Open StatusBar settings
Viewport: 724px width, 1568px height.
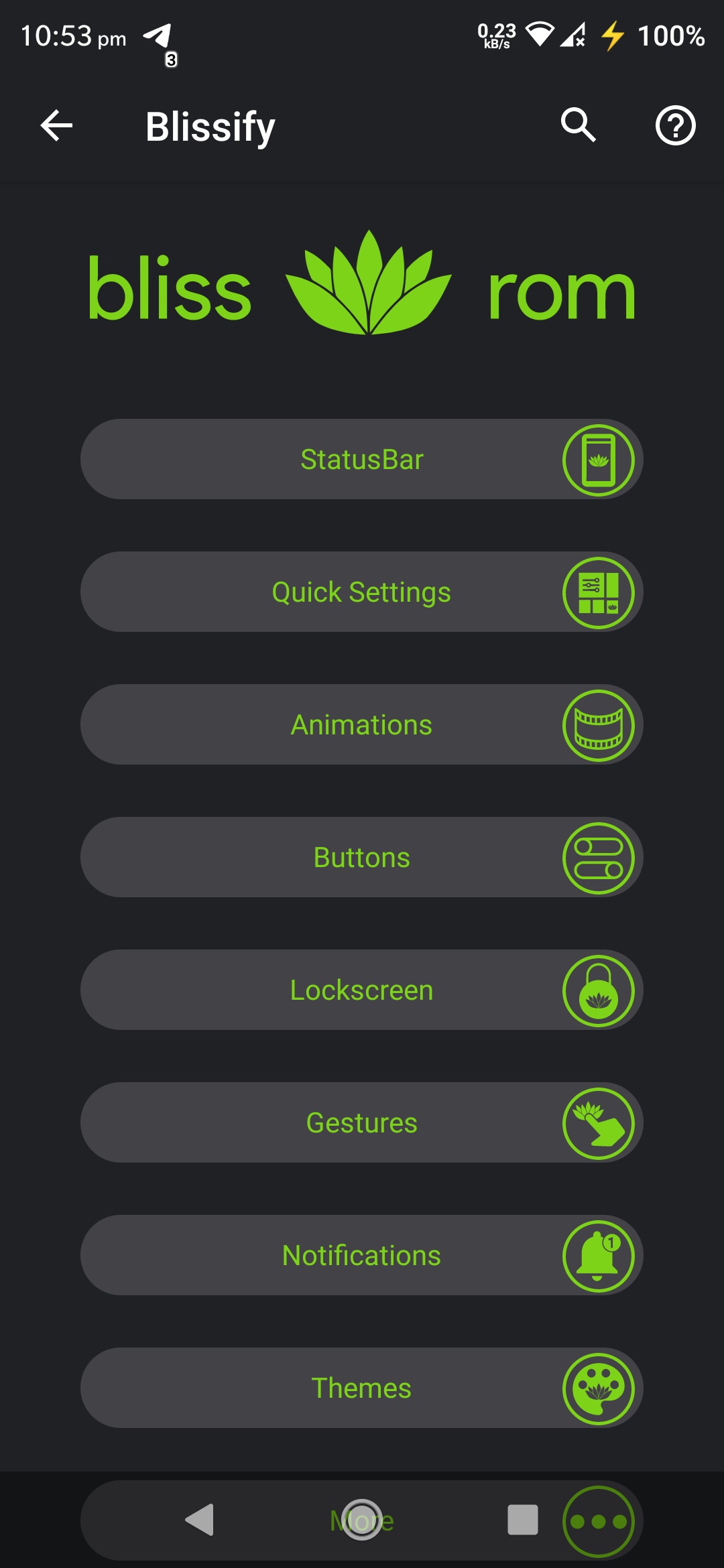click(362, 460)
